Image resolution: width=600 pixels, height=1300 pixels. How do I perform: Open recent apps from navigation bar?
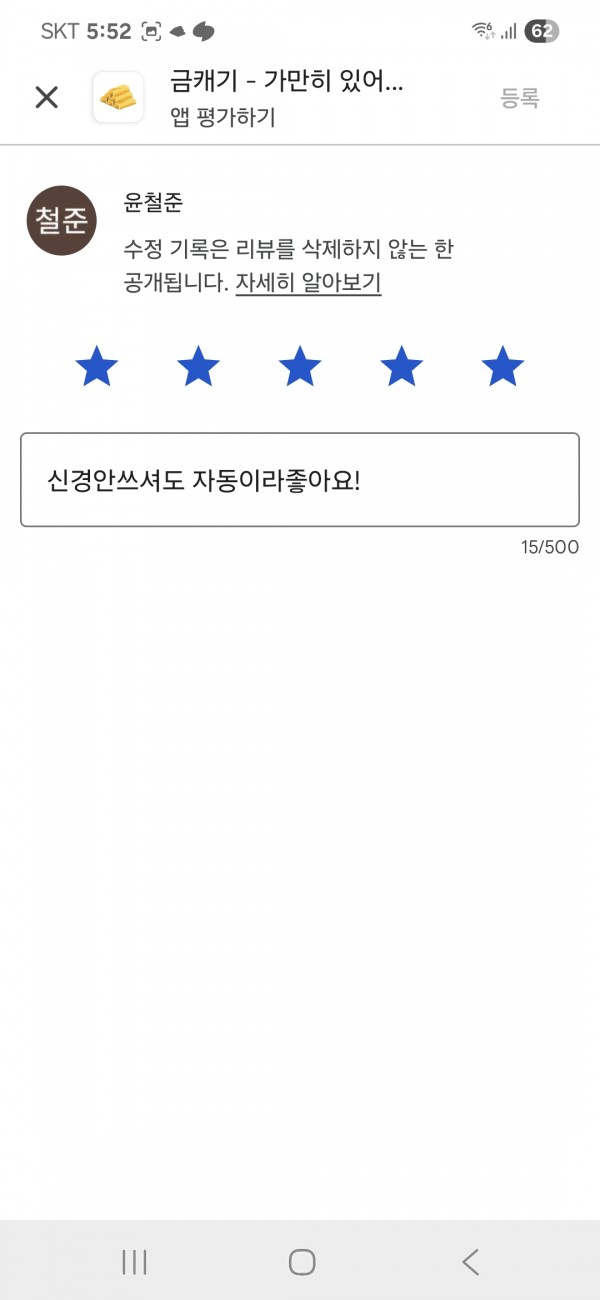134,1262
